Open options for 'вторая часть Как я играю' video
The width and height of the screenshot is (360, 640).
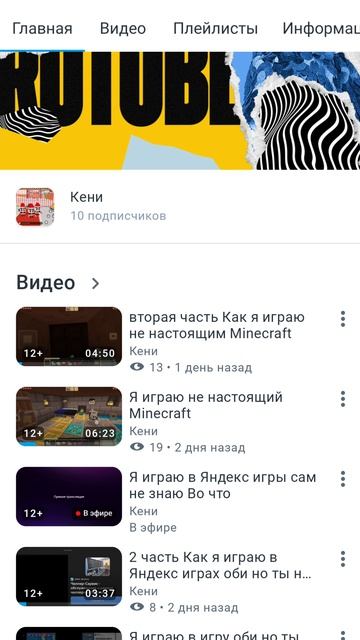click(343, 319)
